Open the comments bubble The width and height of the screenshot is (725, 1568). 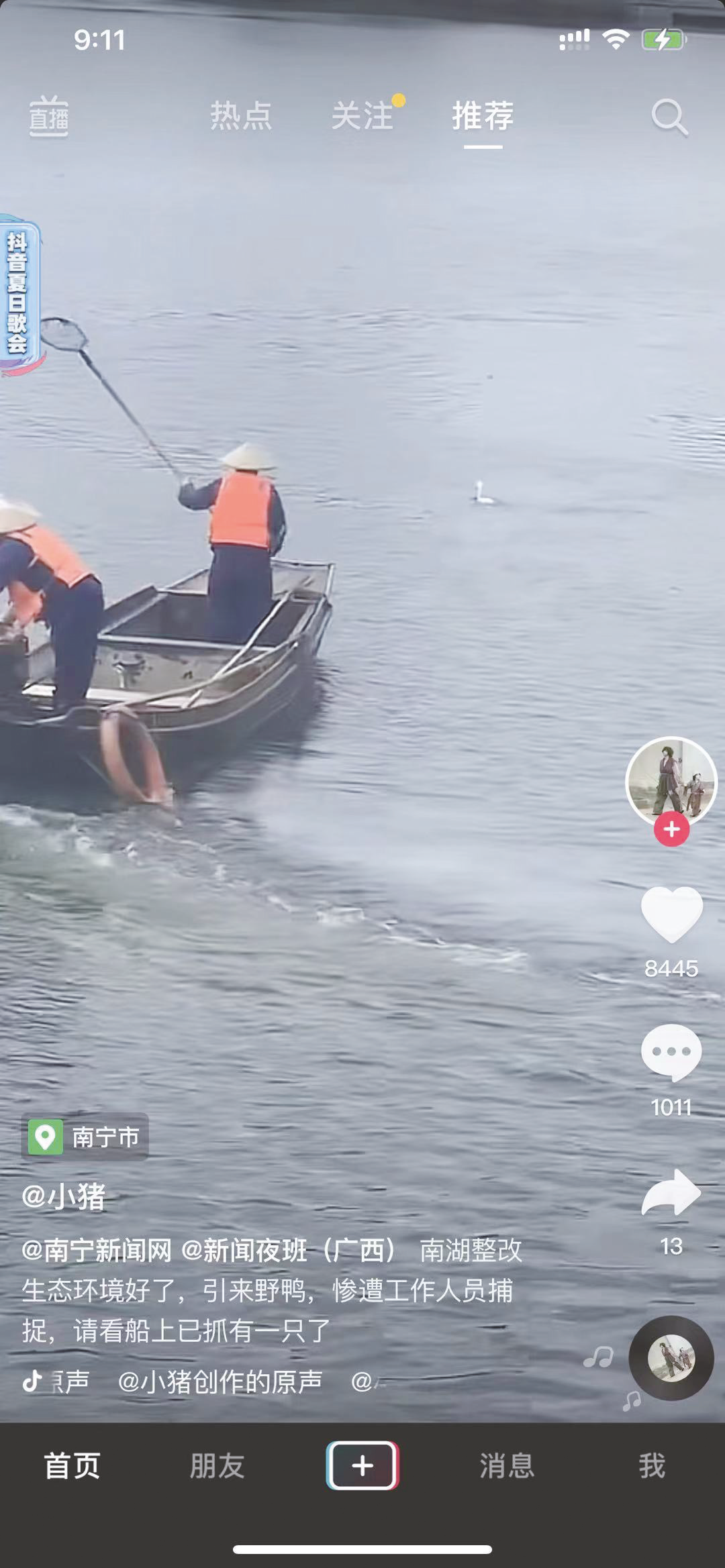tap(671, 1052)
